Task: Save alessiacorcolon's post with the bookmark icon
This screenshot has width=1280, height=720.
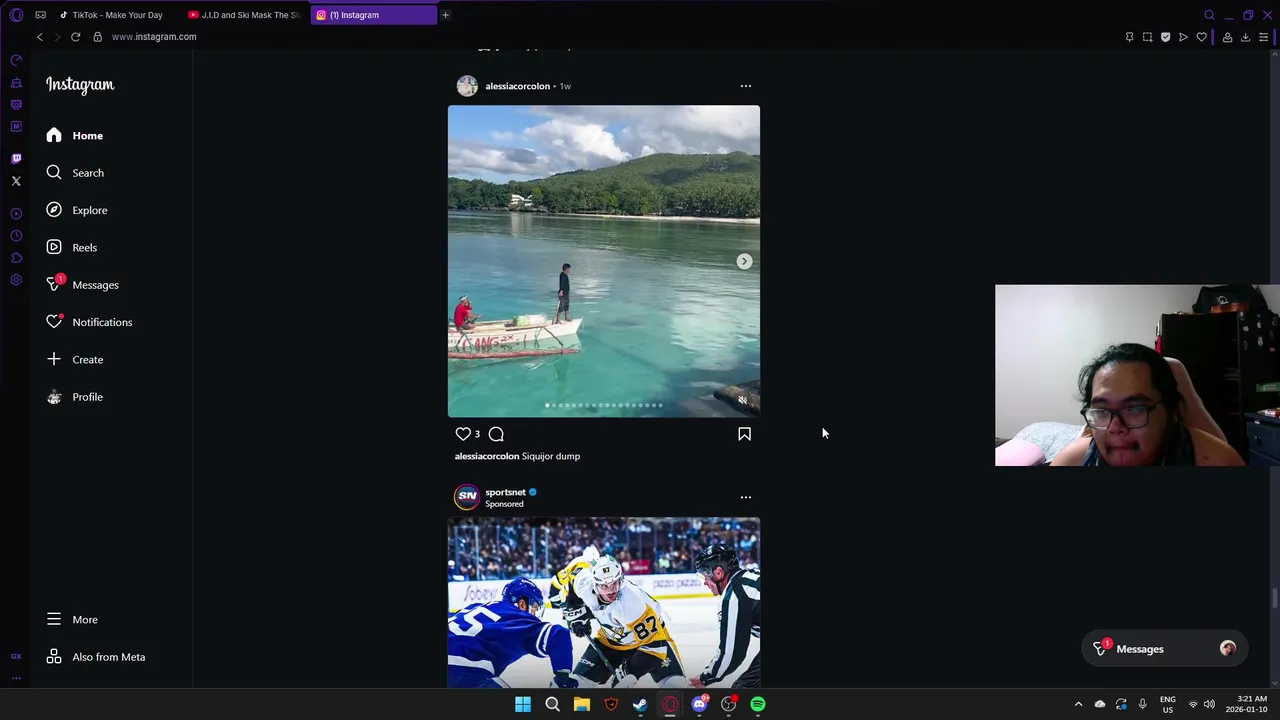Action: pyautogui.click(x=744, y=434)
